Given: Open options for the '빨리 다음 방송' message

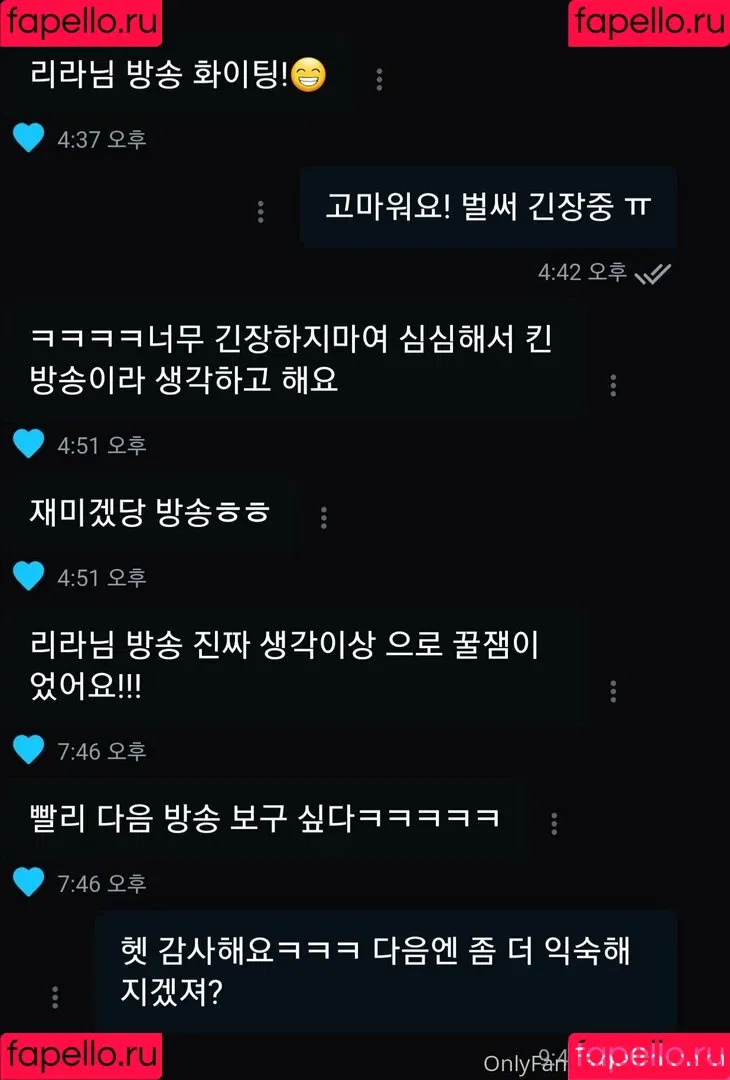Looking at the screenshot, I should (x=554, y=823).
